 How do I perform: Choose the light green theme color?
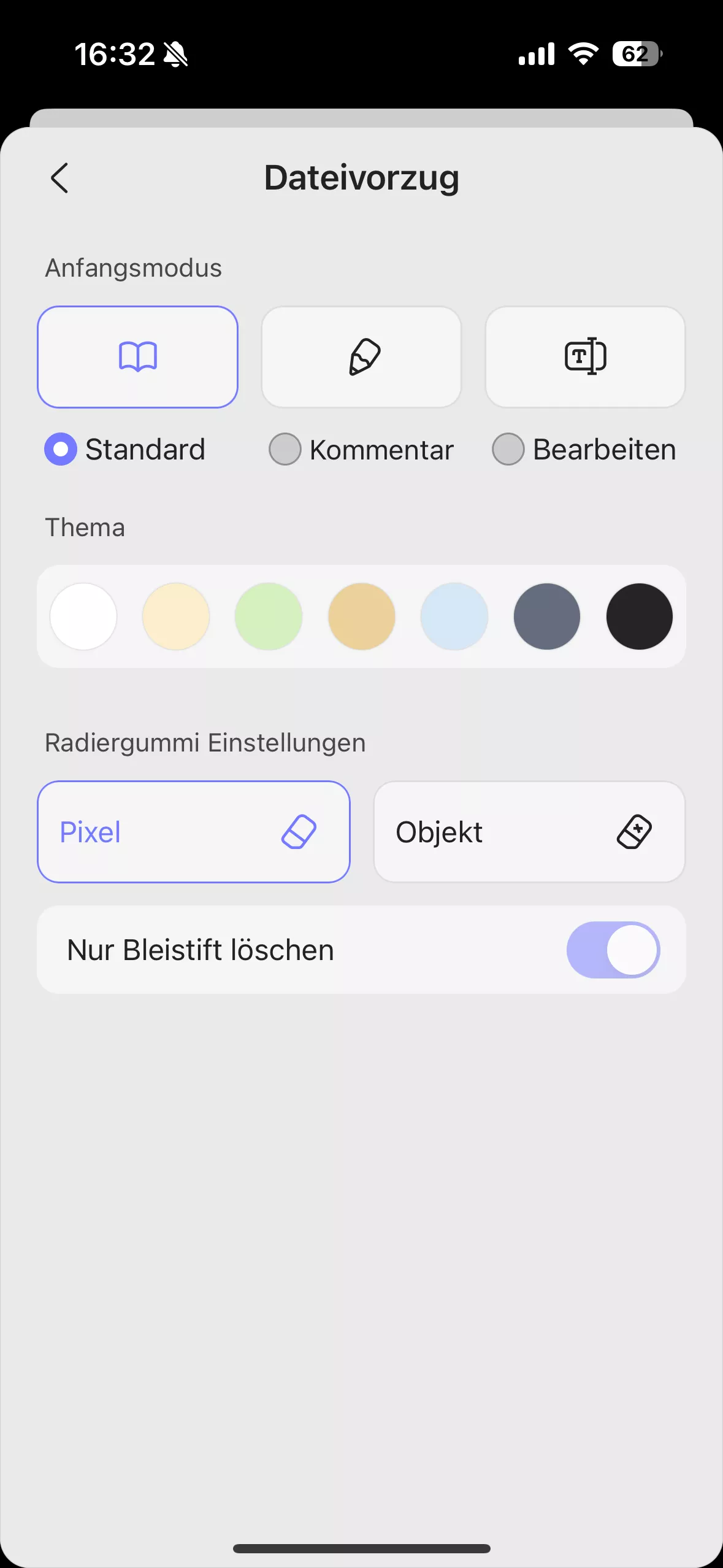coord(269,617)
